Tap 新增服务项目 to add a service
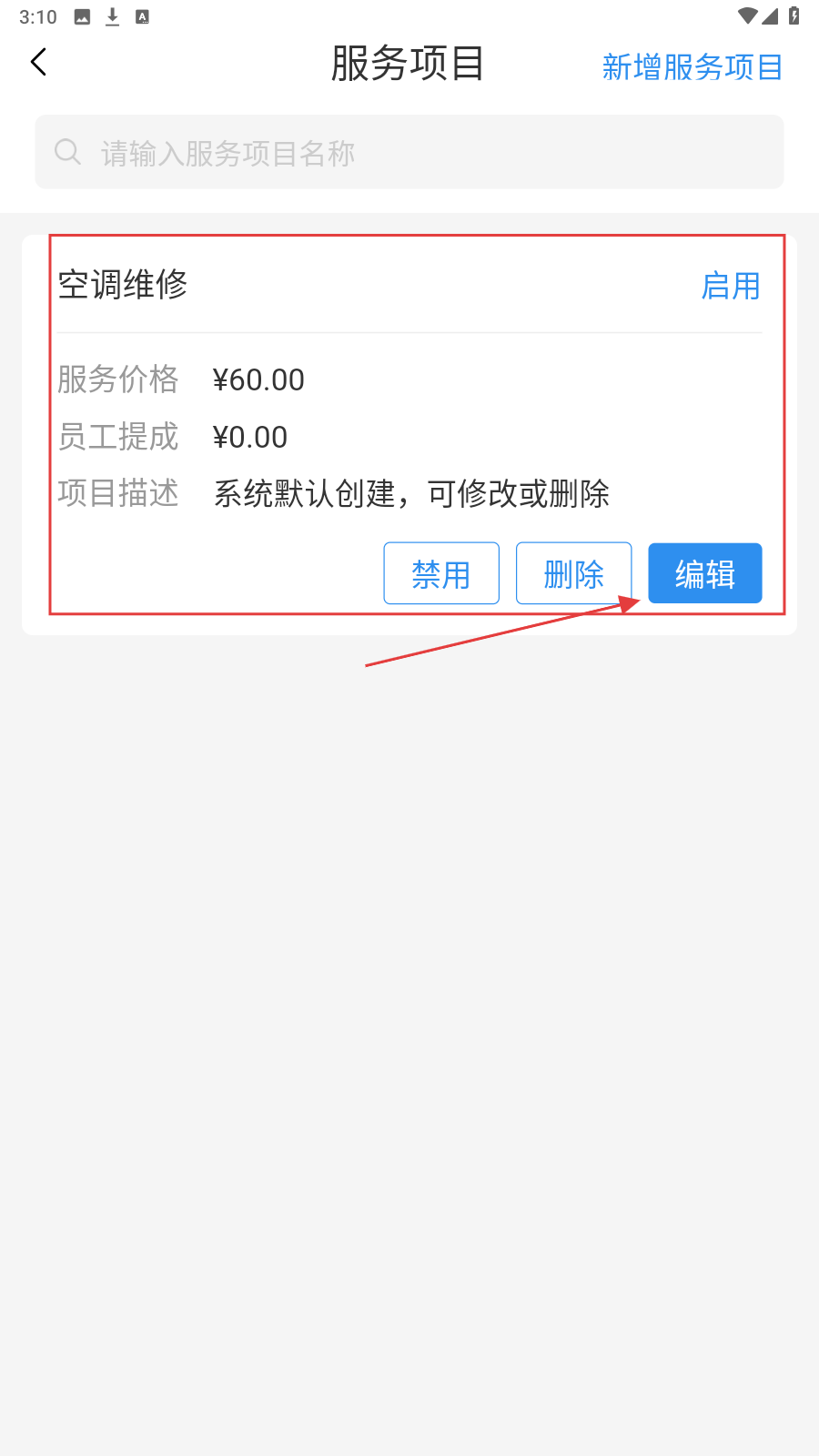 pyautogui.click(x=692, y=67)
